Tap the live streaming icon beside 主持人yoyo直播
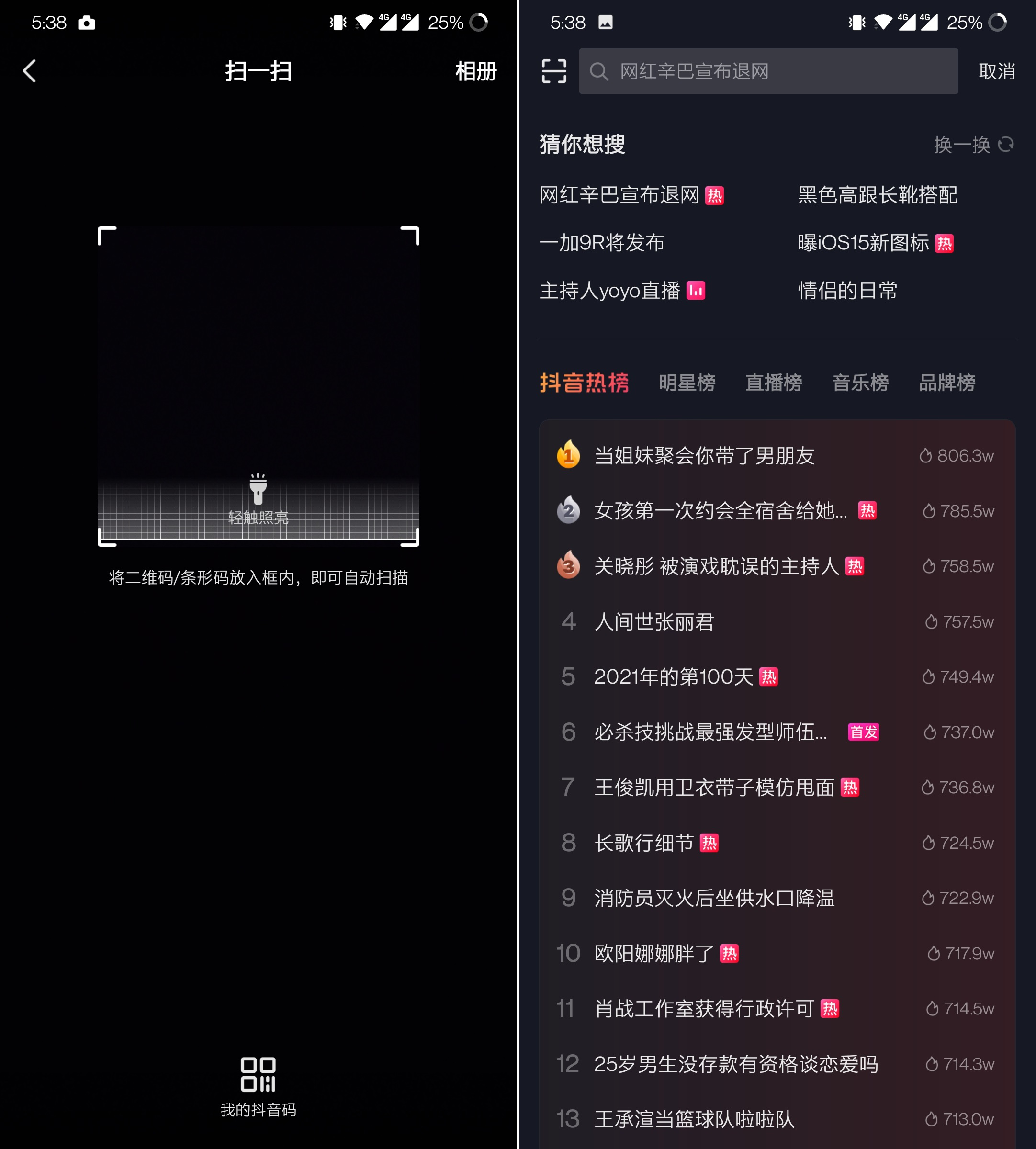 [x=698, y=291]
